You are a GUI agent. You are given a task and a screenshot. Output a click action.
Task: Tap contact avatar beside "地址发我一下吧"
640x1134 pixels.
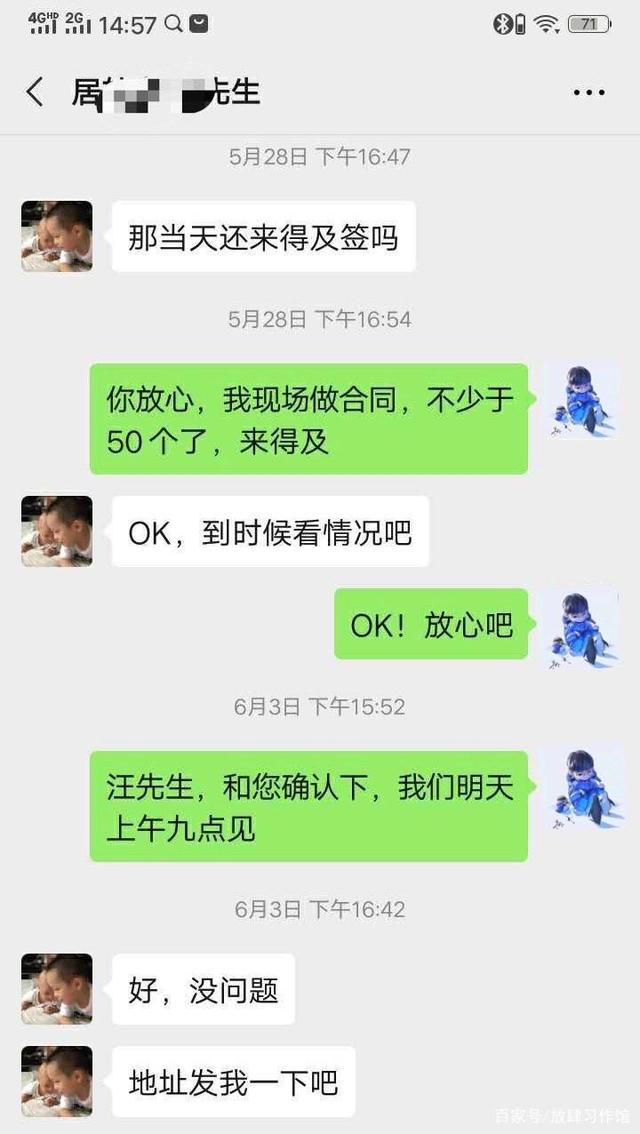pyautogui.click(x=57, y=1082)
